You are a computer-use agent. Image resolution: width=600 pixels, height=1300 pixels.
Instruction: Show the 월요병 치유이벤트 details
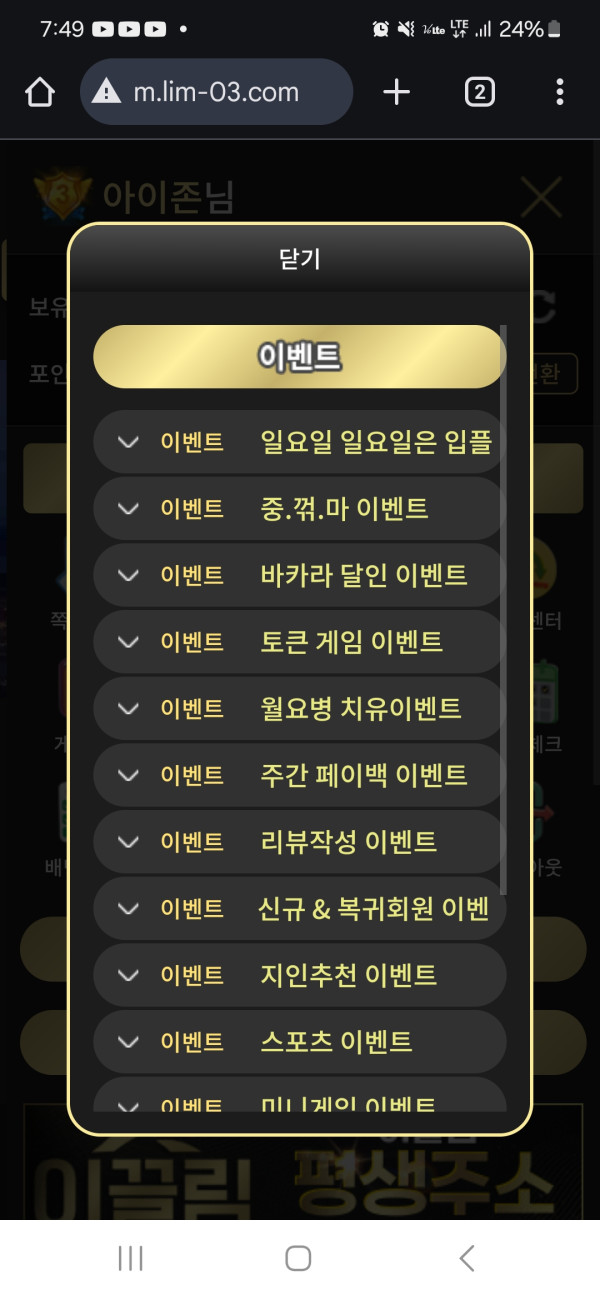pyautogui.click(x=299, y=708)
